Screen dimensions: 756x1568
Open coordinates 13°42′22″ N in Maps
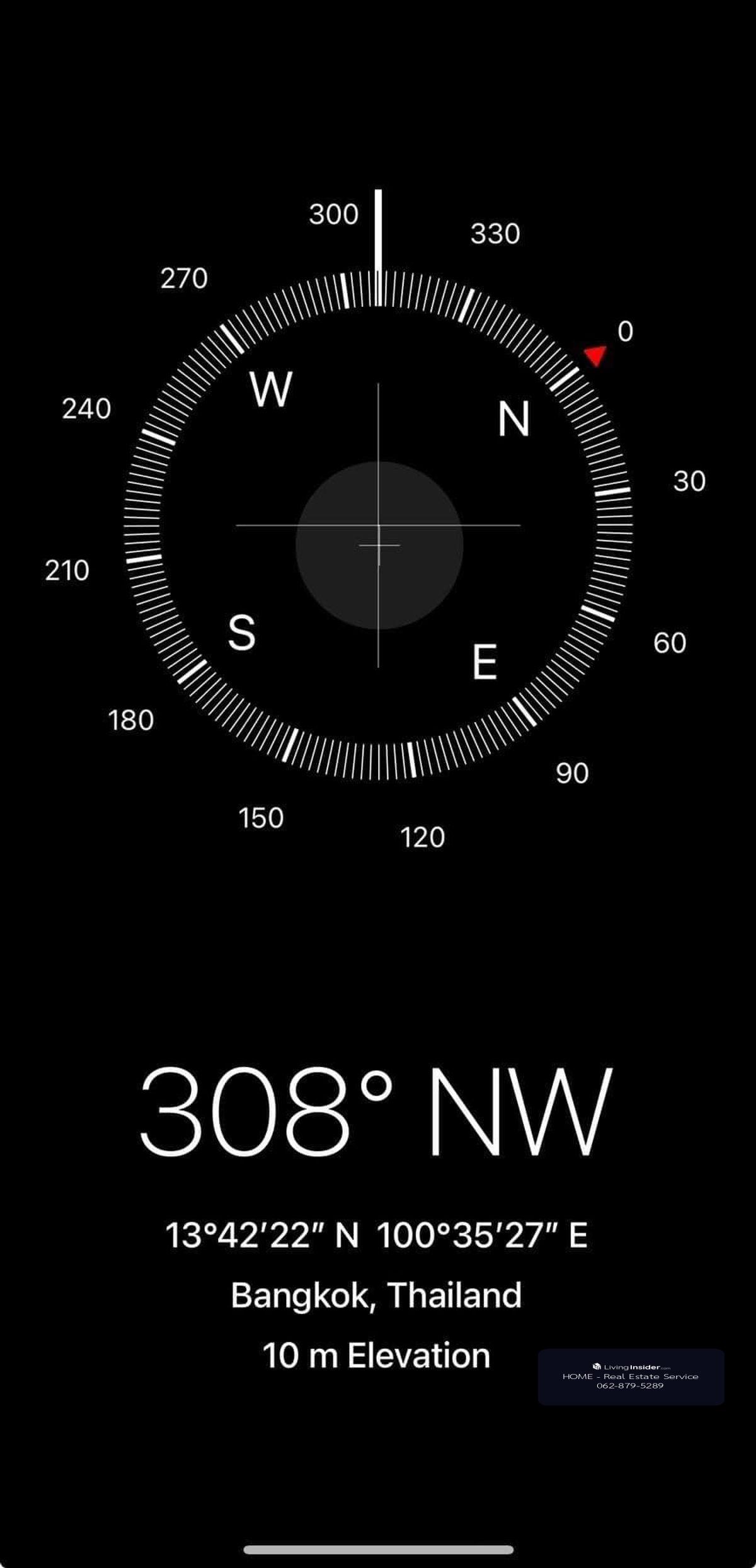tap(376, 1235)
